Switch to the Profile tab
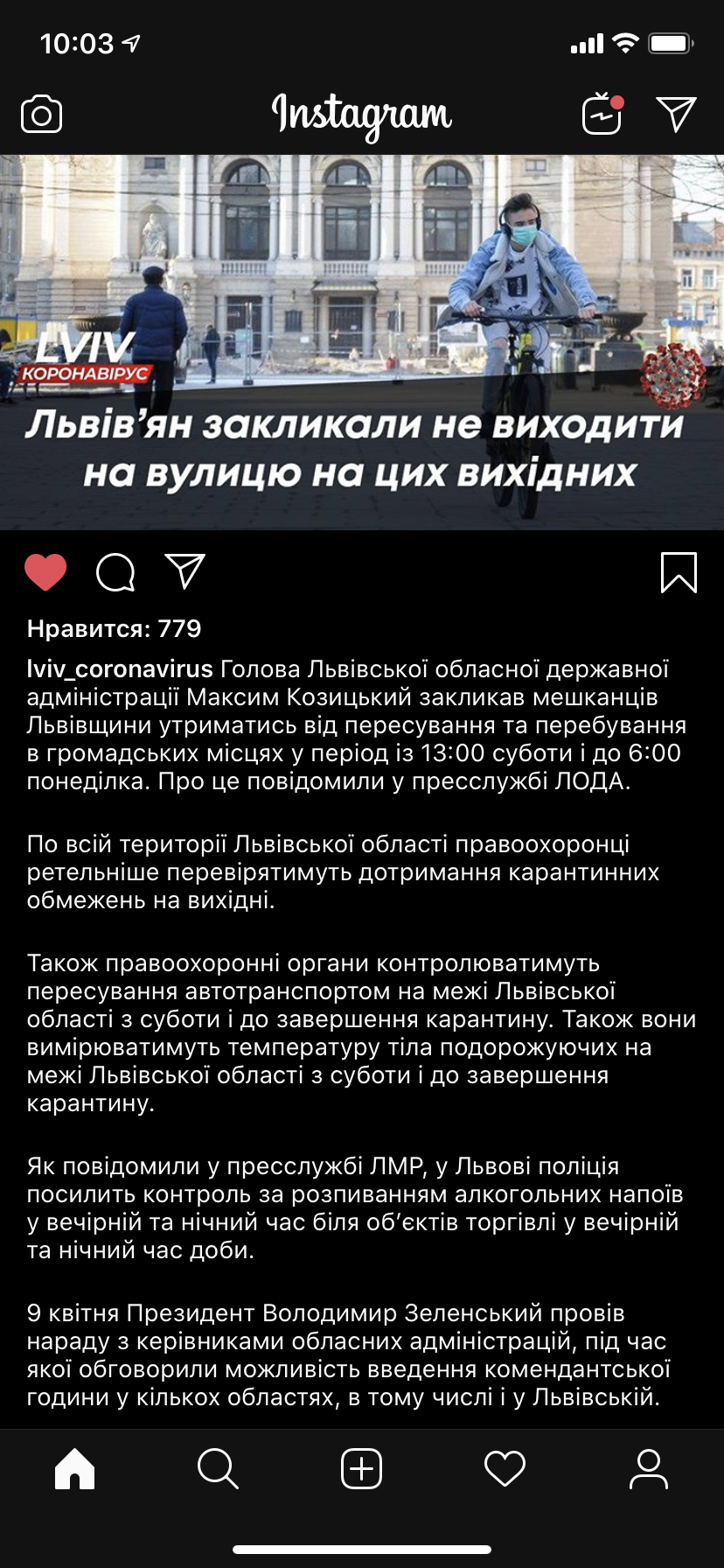 (648, 1468)
